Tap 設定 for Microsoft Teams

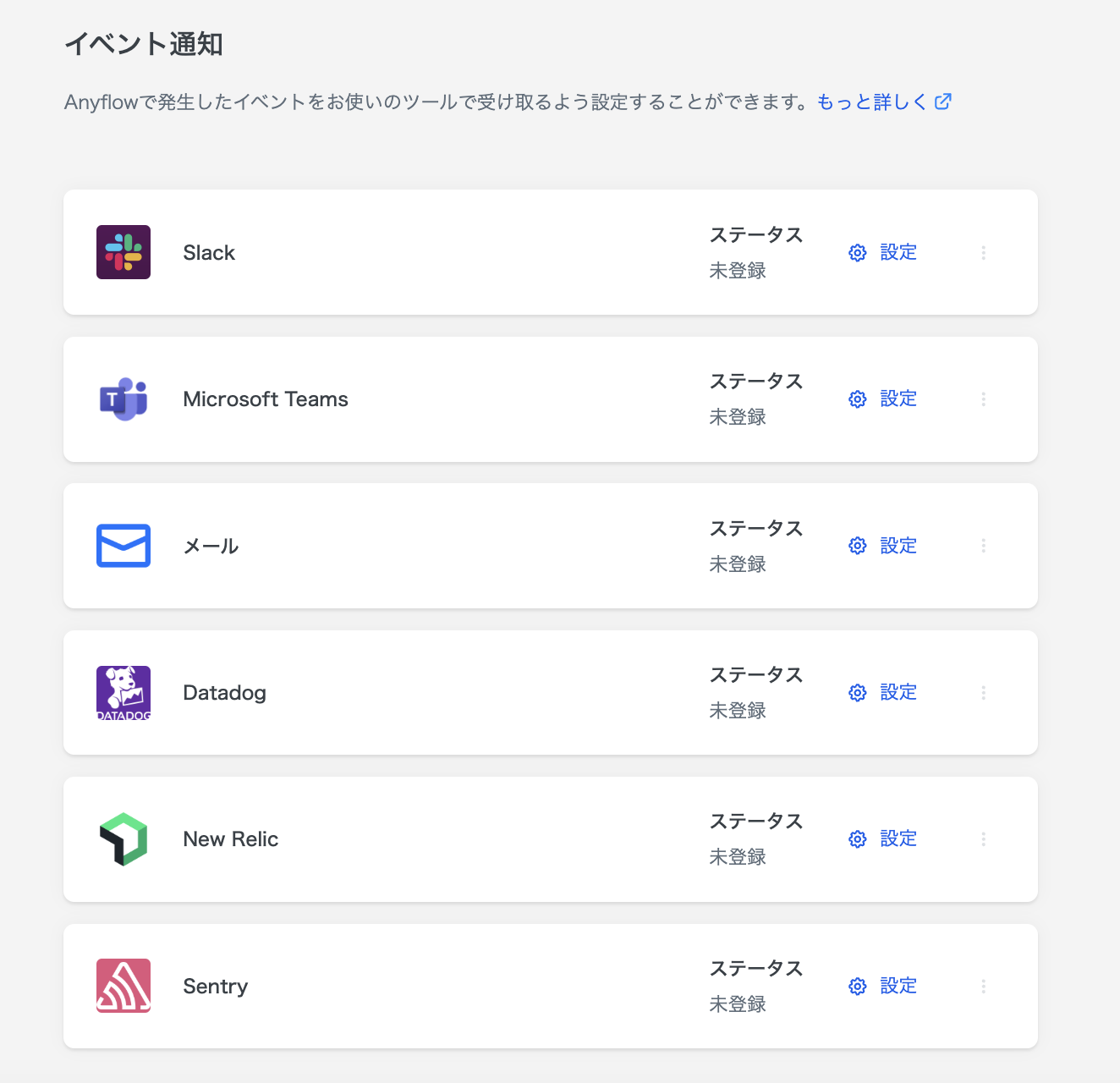click(883, 399)
